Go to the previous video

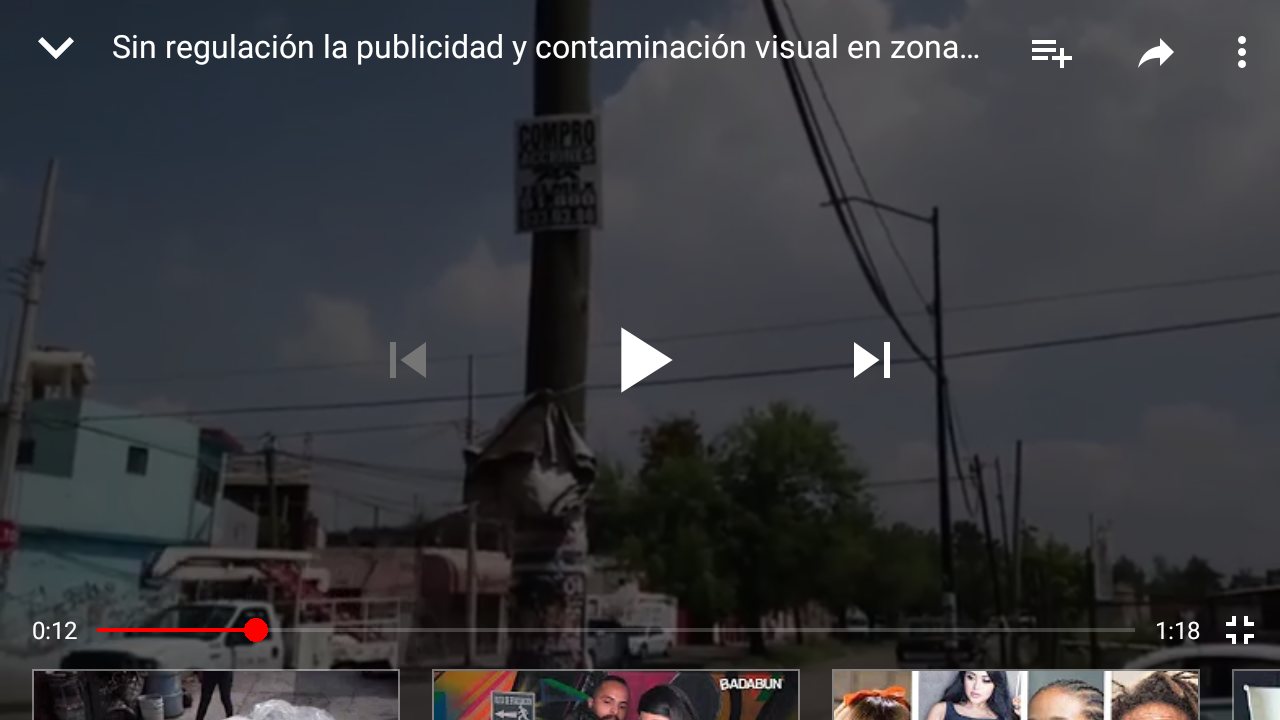tap(408, 360)
